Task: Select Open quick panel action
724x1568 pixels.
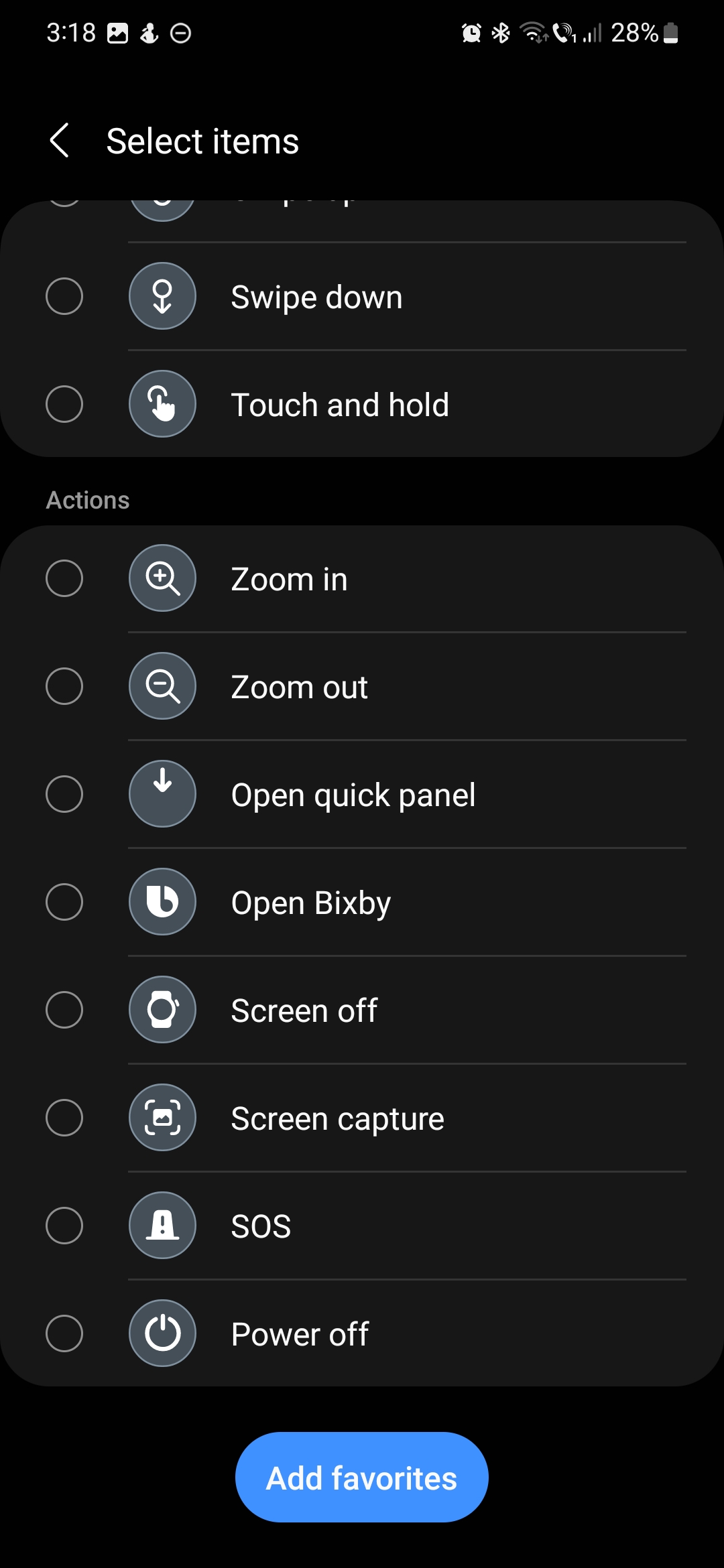Action: tap(64, 794)
